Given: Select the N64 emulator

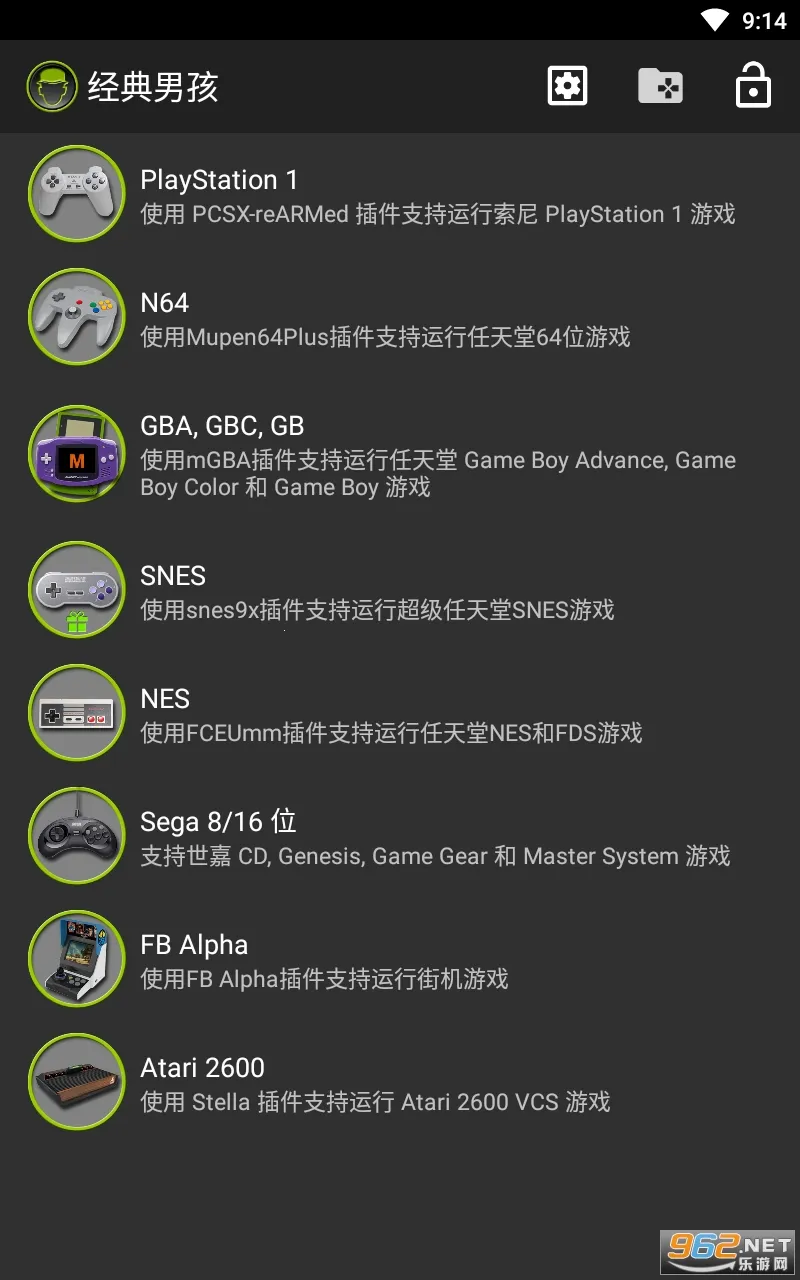Looking at the screenshot, I should 400,318.
